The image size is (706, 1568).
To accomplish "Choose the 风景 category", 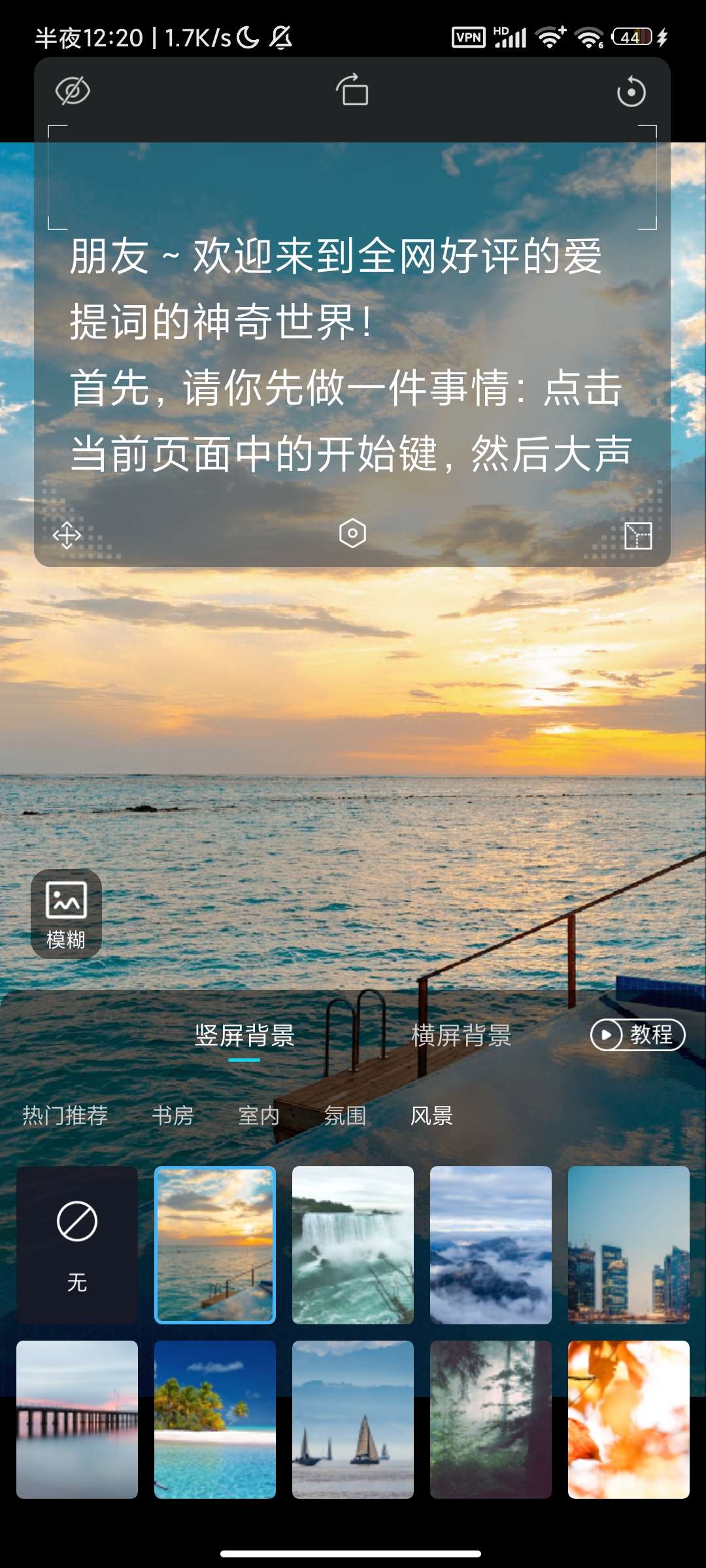I will point(431,1115).
